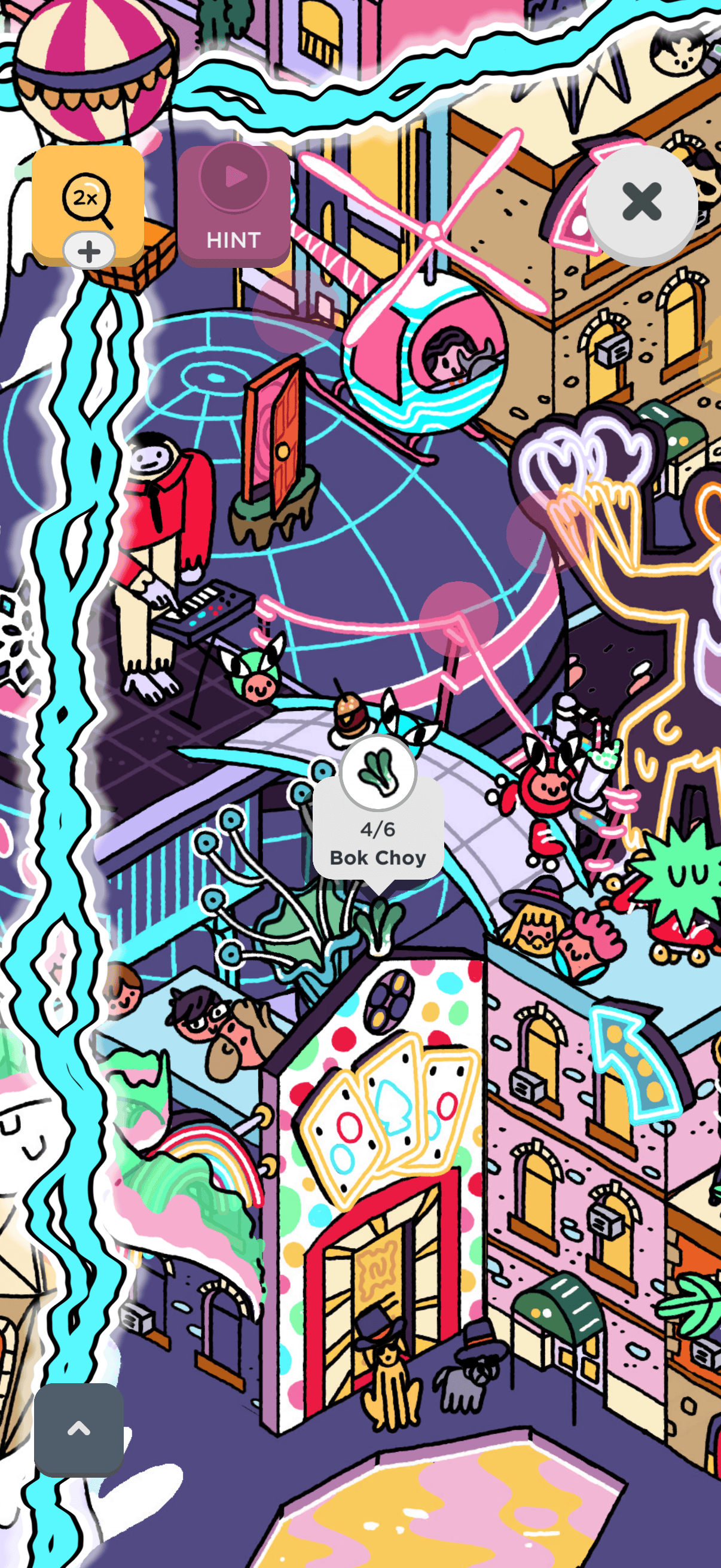Add more magnifiers with the plus badge
The width and height of the screenshot is (721, 1568).
89,251
